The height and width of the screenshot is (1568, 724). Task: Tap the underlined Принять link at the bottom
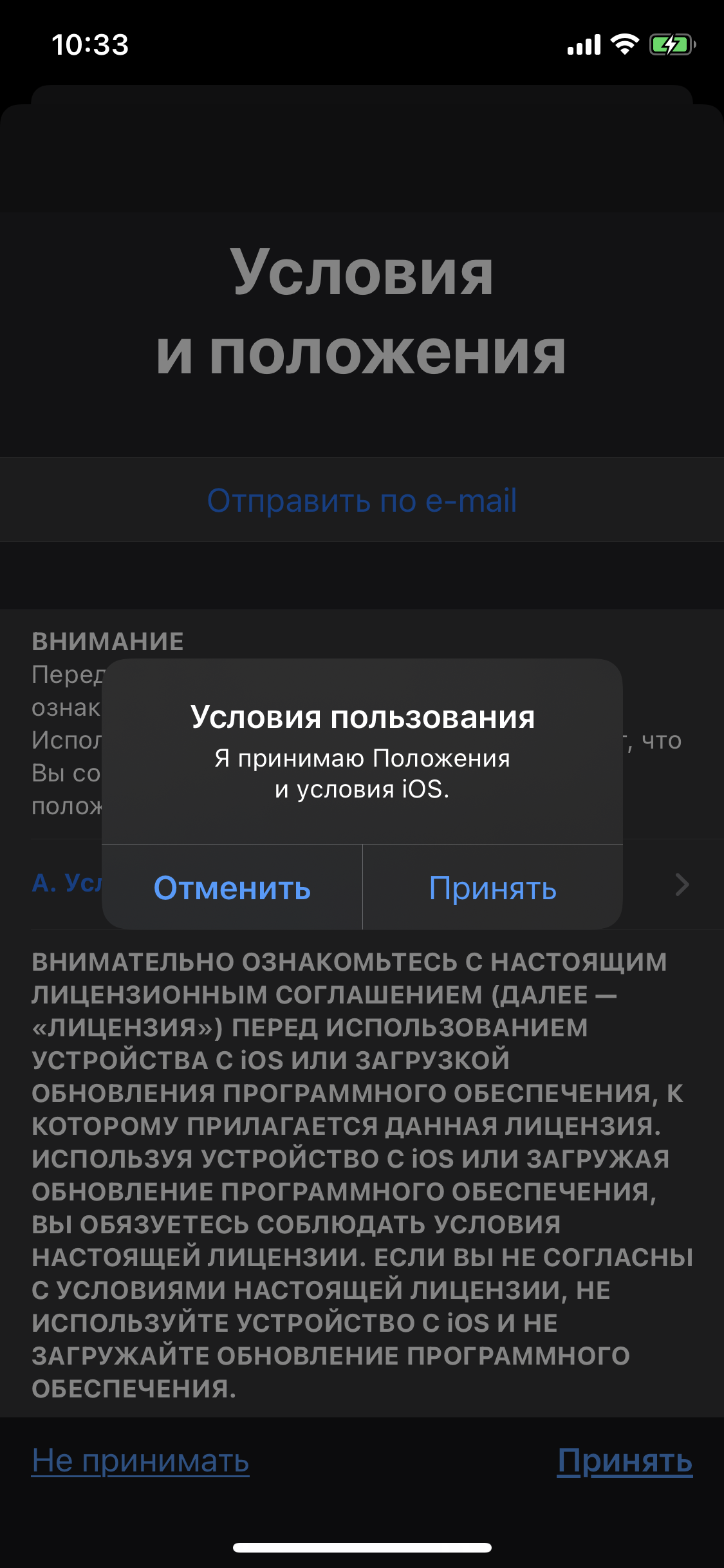(x=624, y=1461)
